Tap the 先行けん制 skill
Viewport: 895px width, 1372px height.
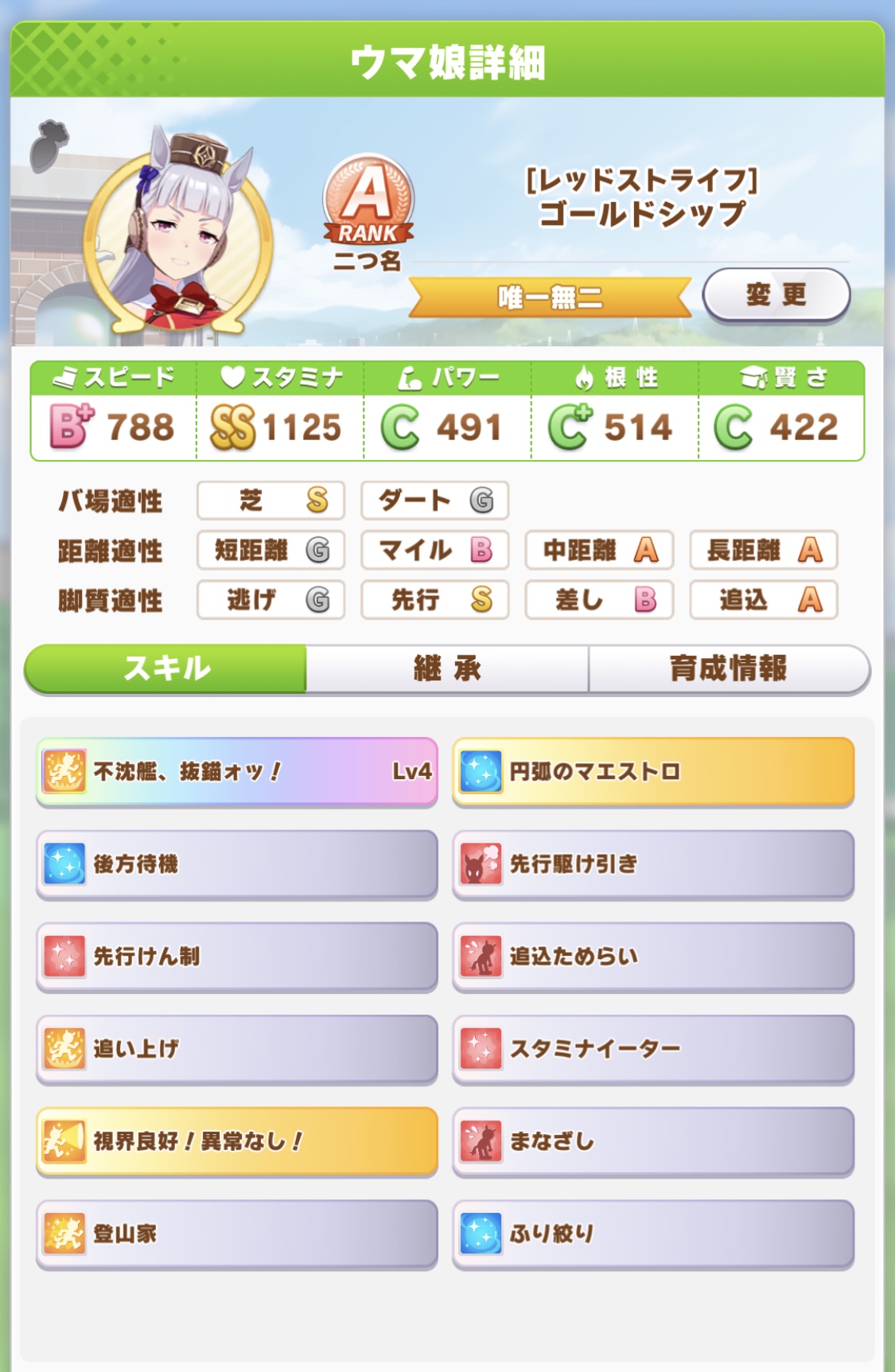coord(236,956)
